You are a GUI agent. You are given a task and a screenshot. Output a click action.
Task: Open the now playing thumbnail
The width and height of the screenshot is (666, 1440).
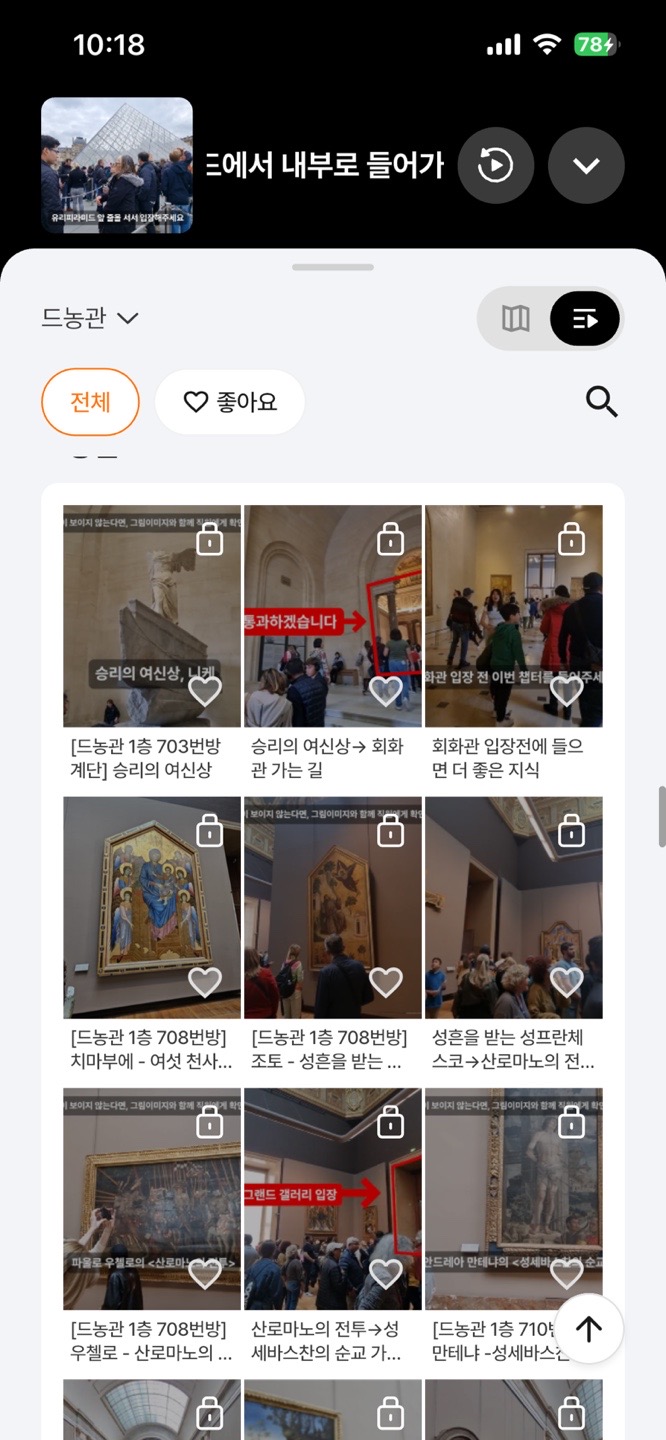[117, 165]
